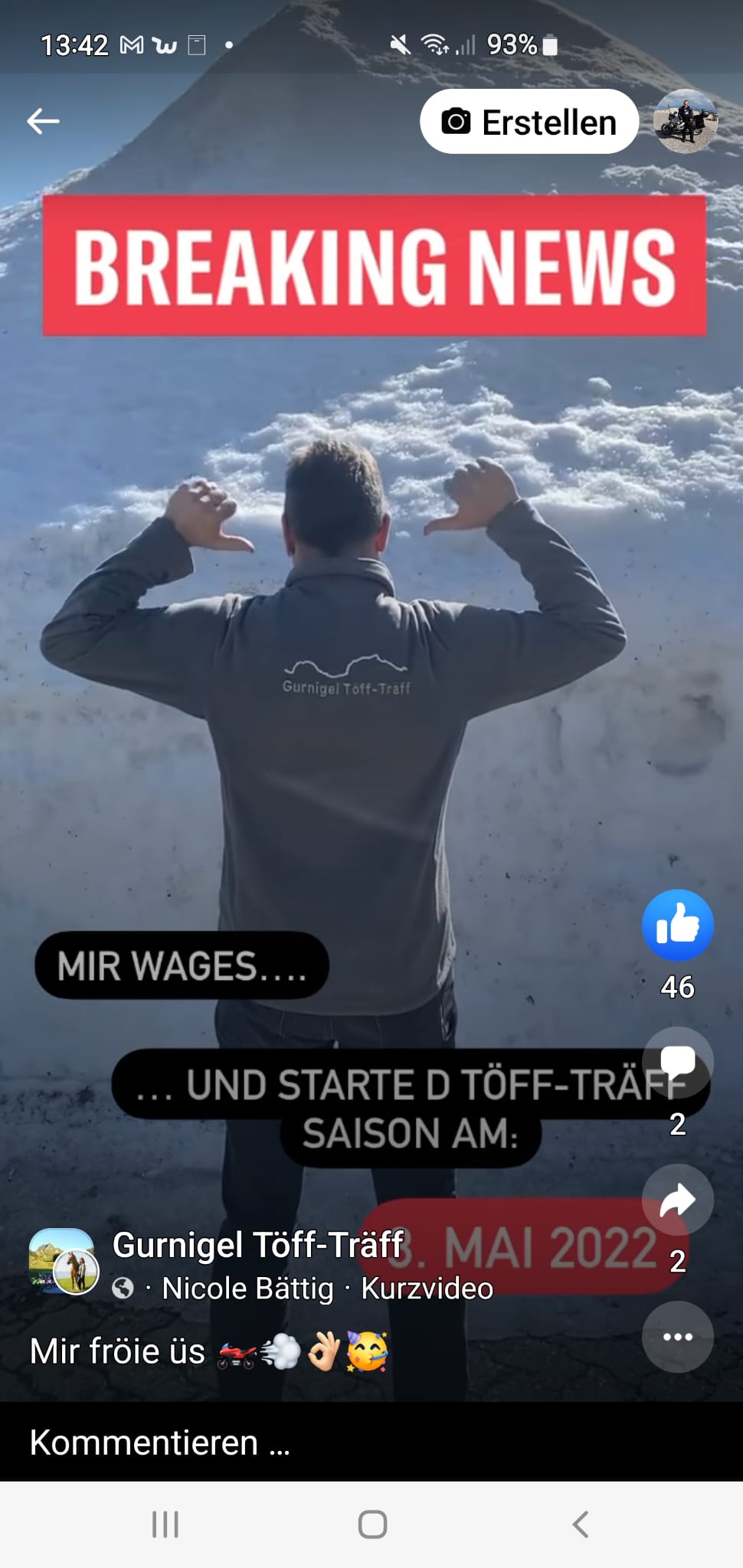Share this video via the arrow icon
Screen dimensions: 743x1568
[x=677, y=1200]
